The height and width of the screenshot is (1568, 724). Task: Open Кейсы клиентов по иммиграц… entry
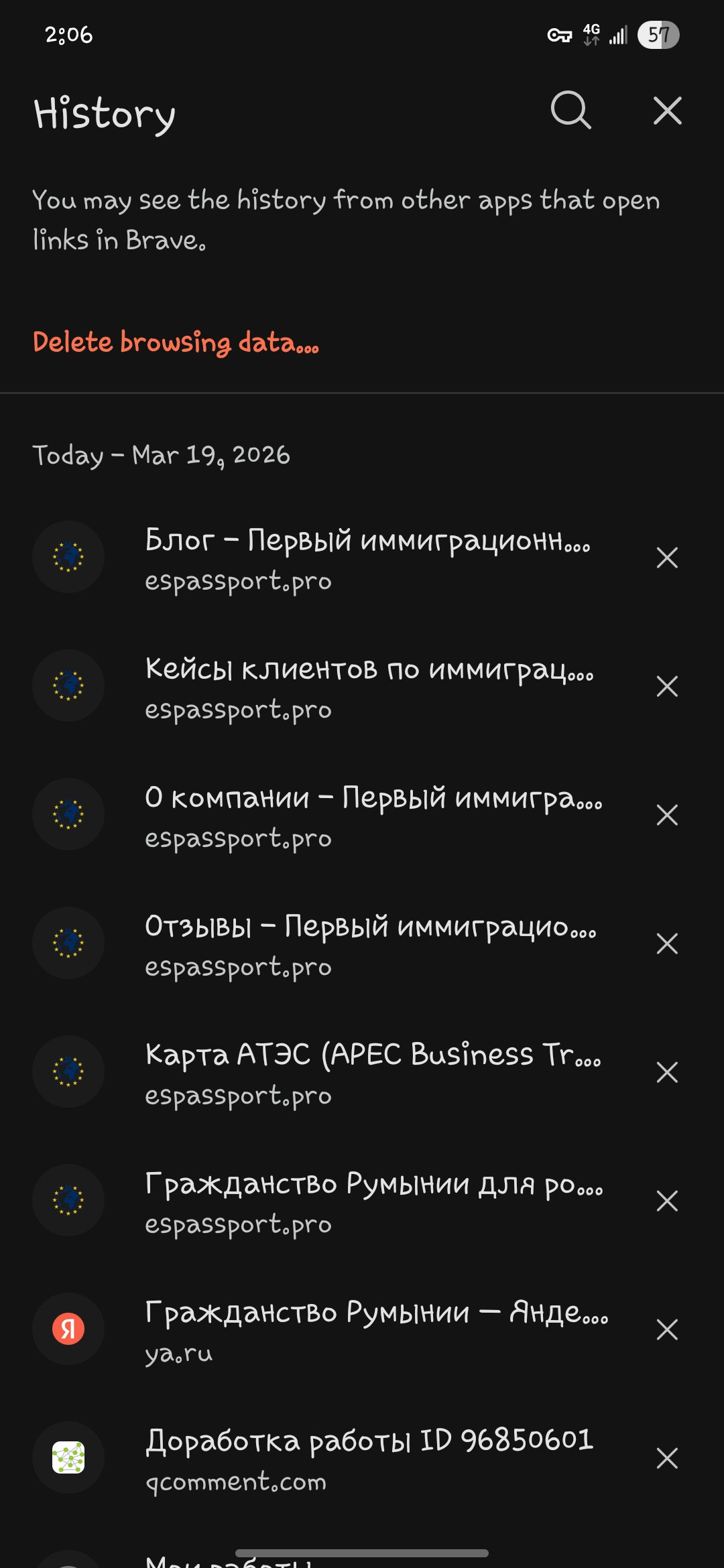pyautogui.click(x=369, y=687)
